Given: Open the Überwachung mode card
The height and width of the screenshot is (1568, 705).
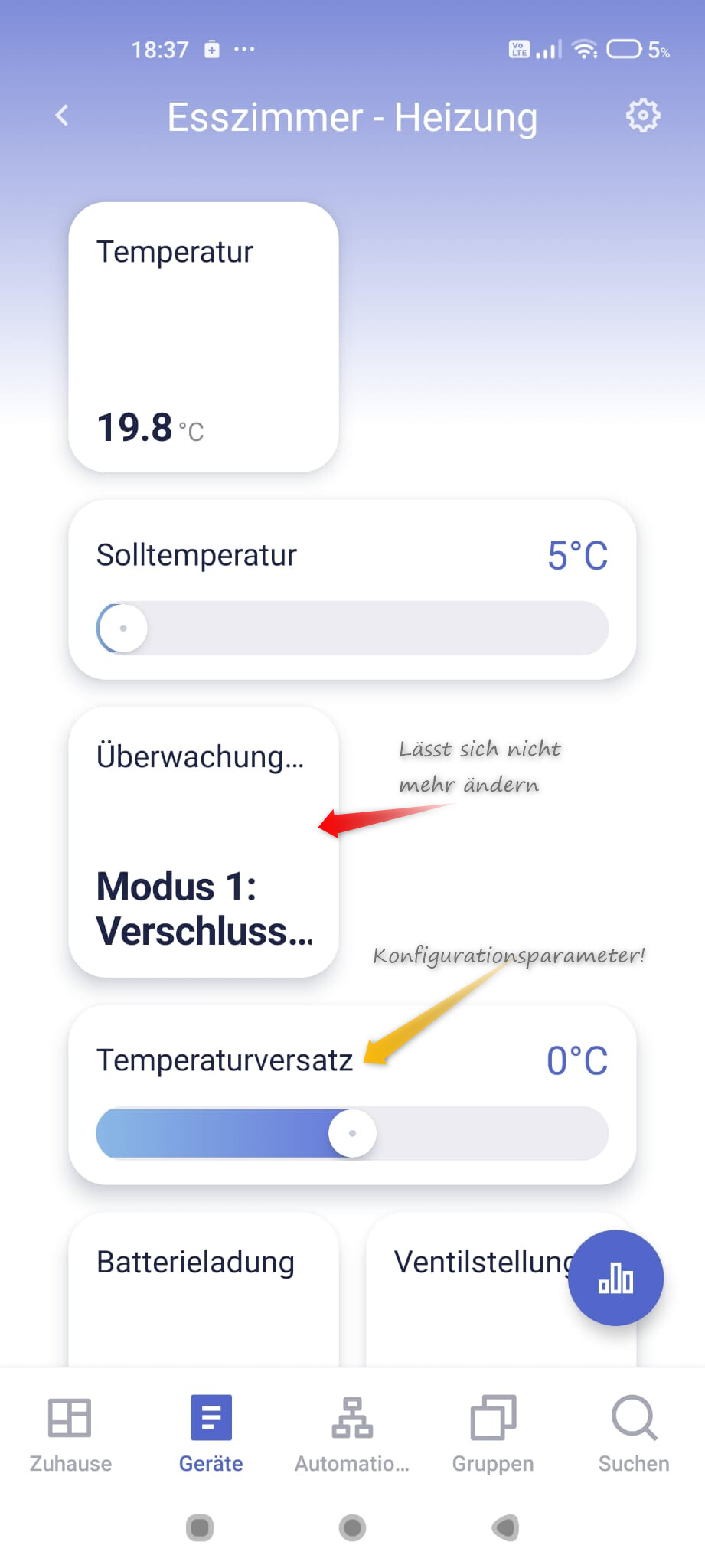Looking at the screenshot, I should [x=204, y=842].
